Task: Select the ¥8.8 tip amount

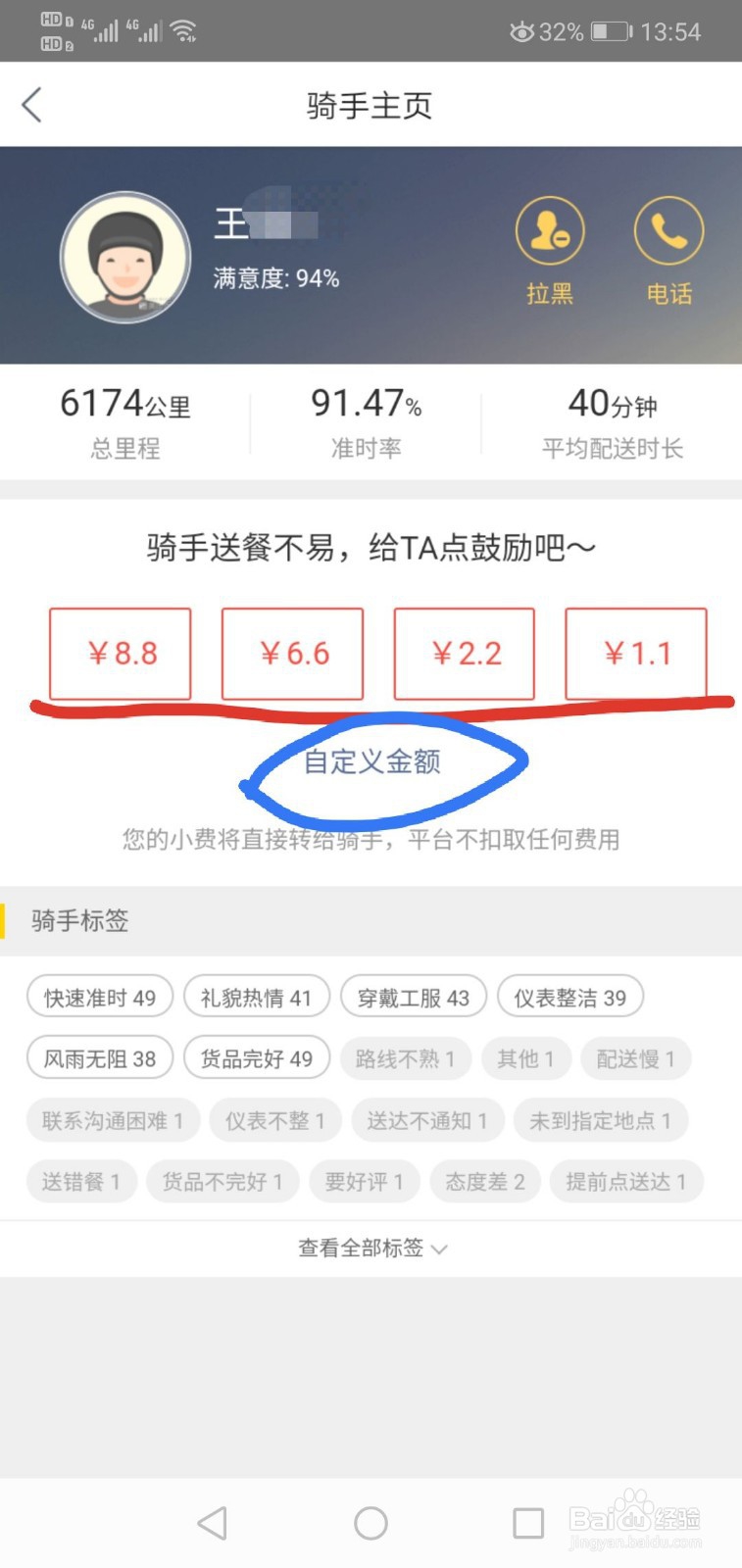Action: (x=120, y=654)
